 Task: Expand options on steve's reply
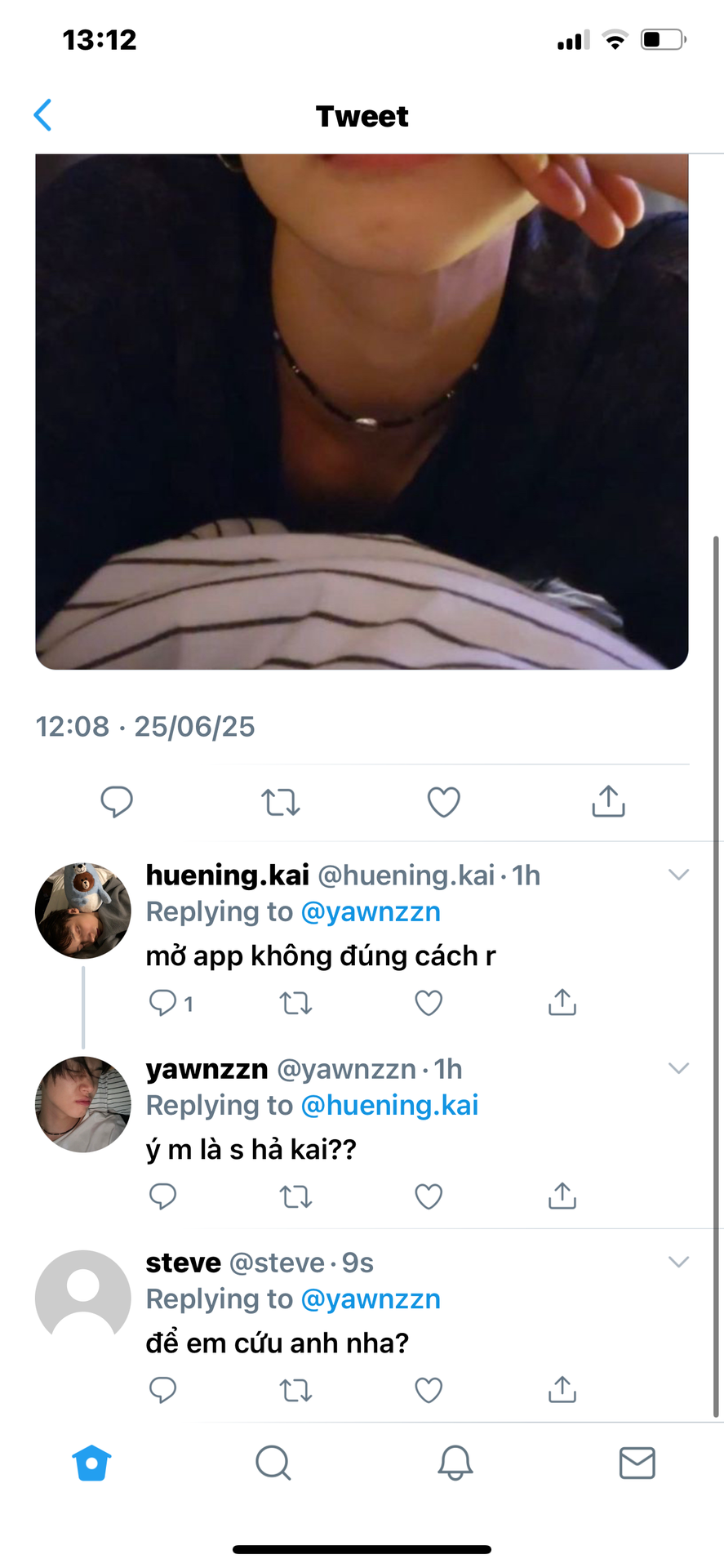click(678, 1262)
